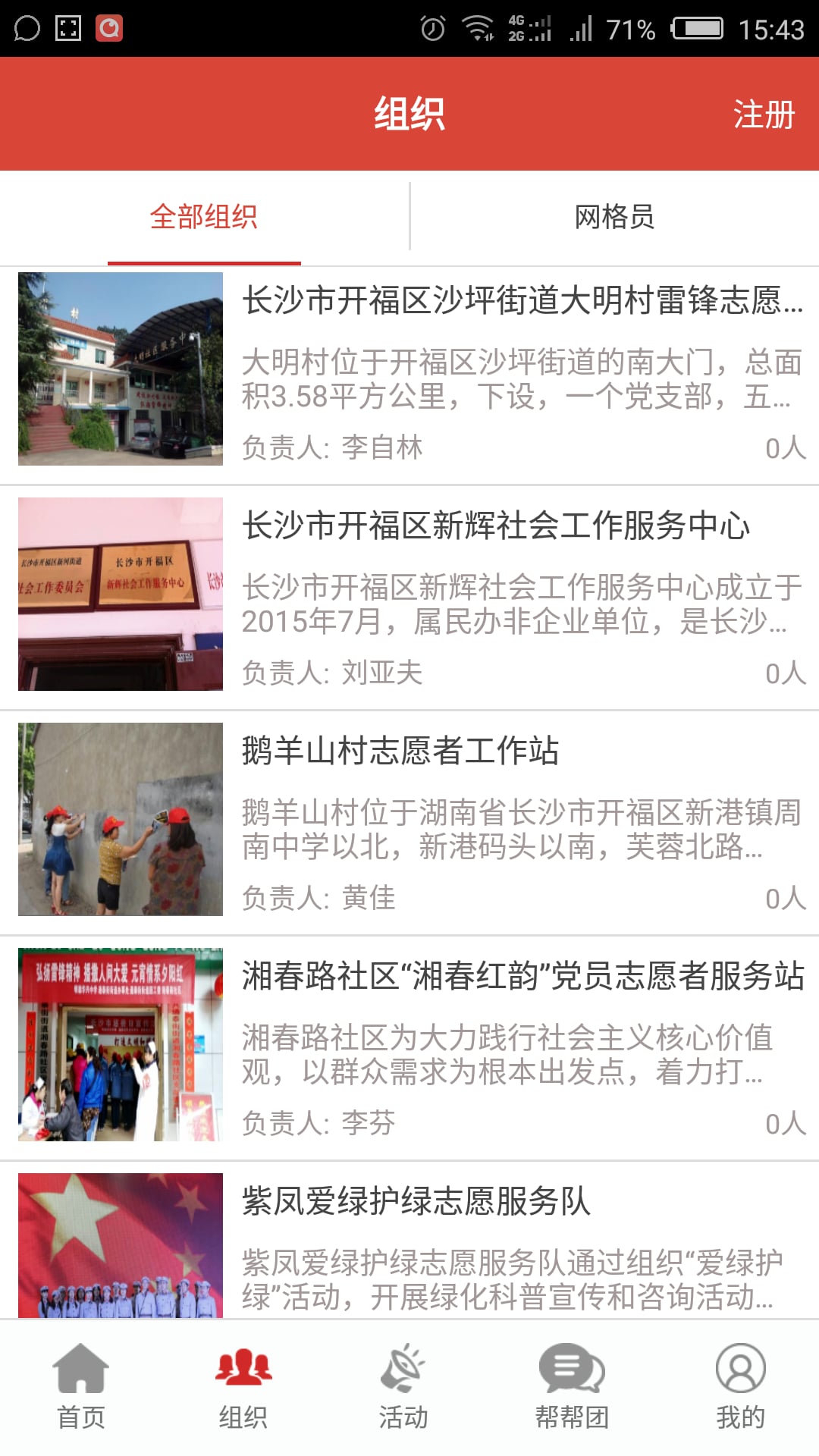Open the 活动 activities tab
The width and height of the screenshot is (819, 1456).
[x=403, y=1385]
